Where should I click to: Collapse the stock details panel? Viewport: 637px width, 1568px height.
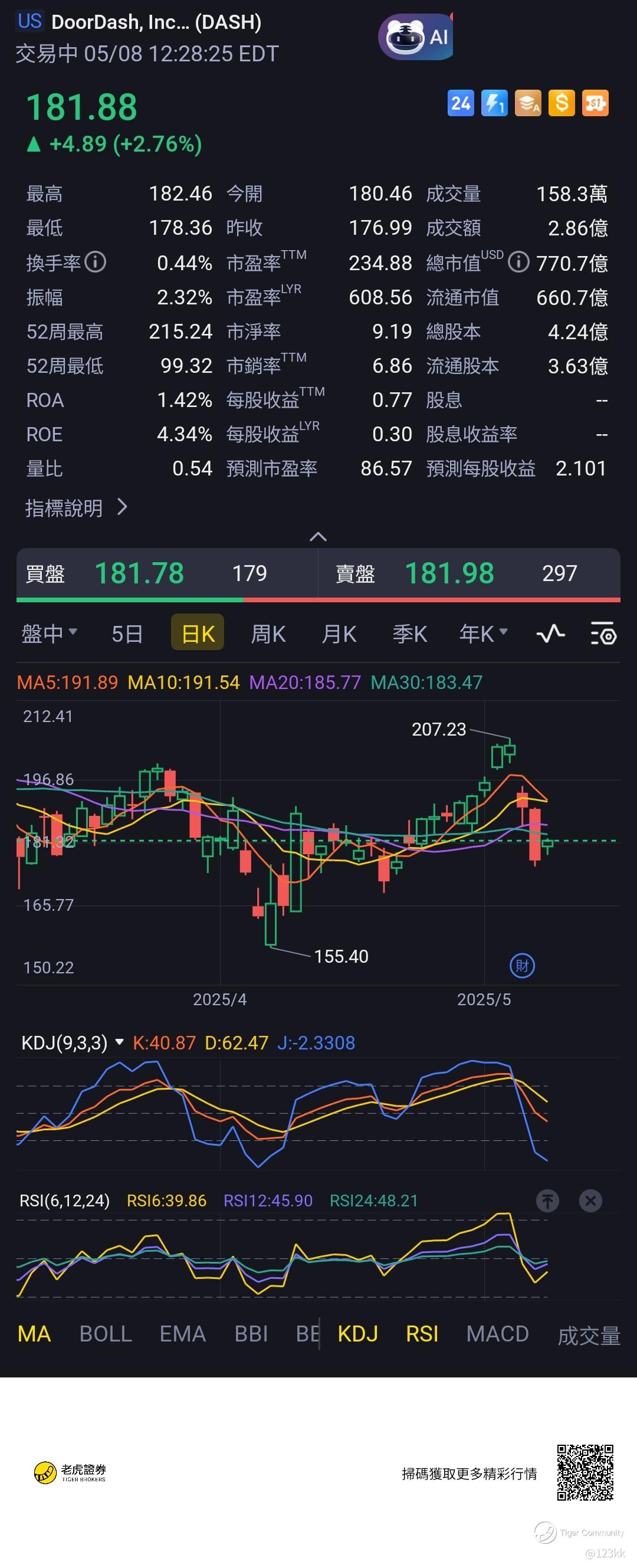[318, 537]
